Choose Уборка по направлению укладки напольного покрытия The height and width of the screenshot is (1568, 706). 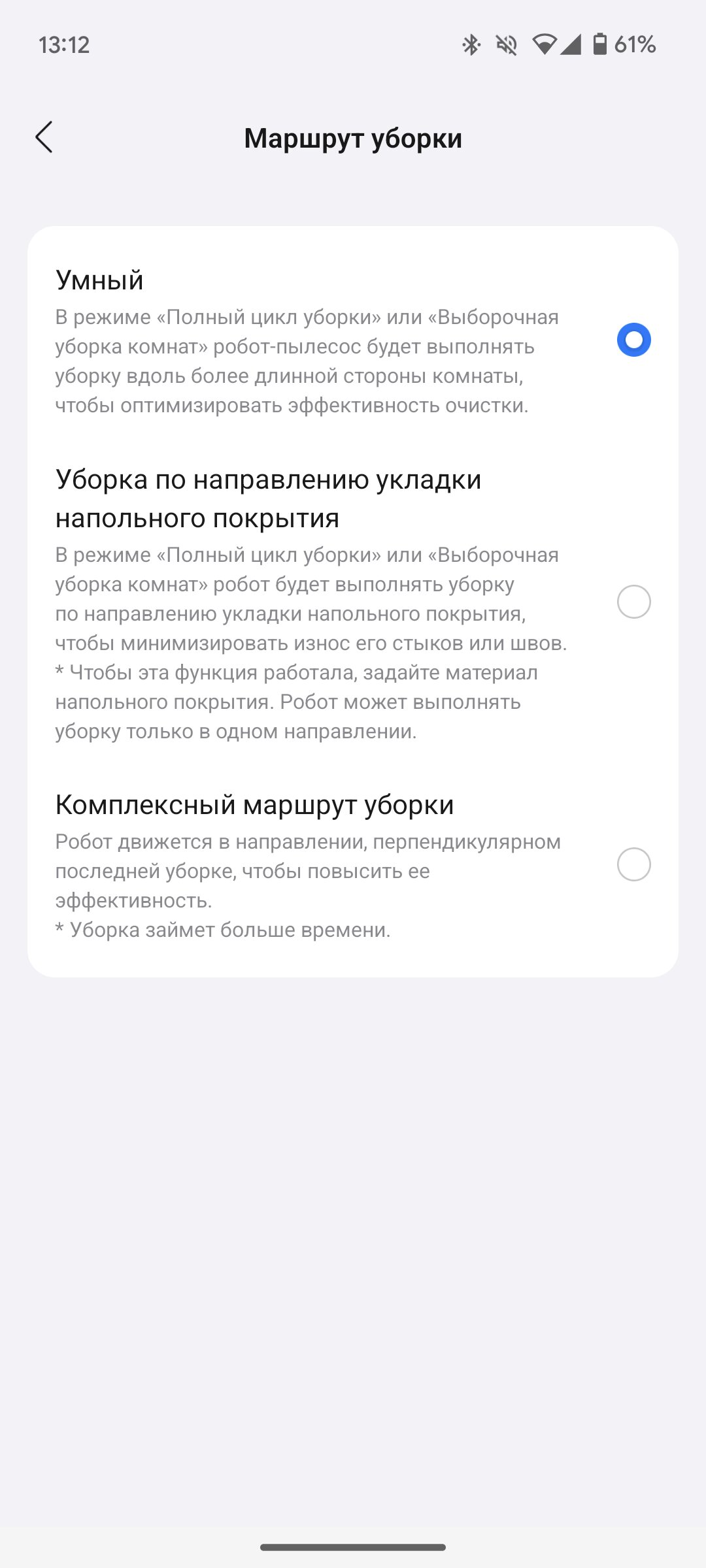pyautogui.click(x=353, y=602)
